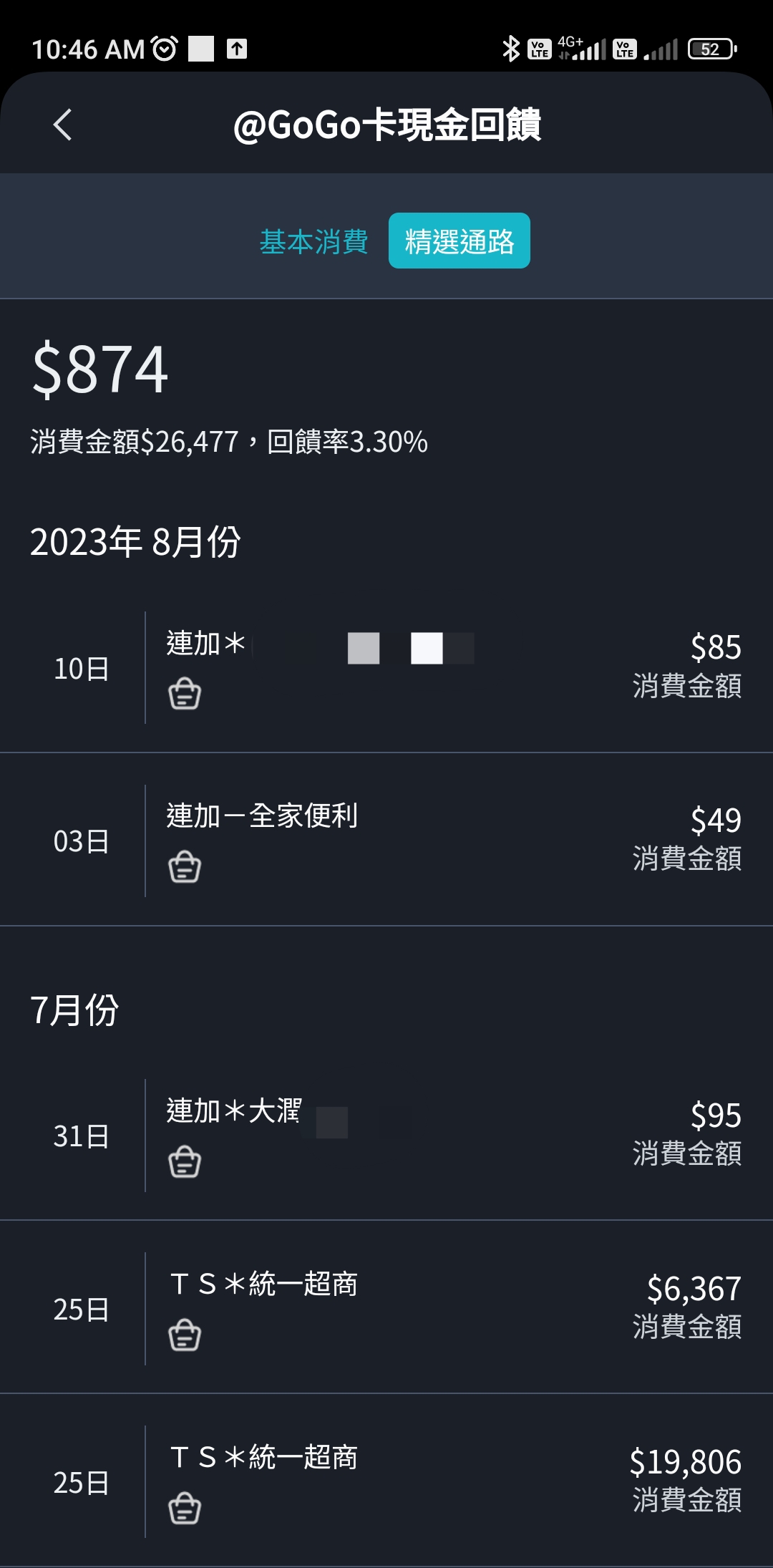Image resolution: width=773 pixels, height=1568 pixels.
Task: Open the 統一超商 $19,806 transaction
Action: click(386, 1481)
